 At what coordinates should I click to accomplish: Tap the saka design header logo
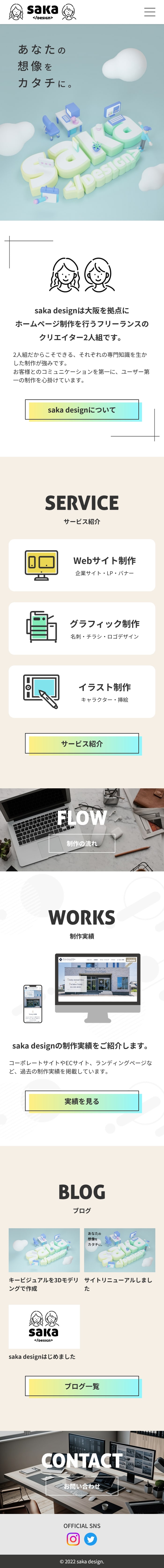click(x=43, y=11)
